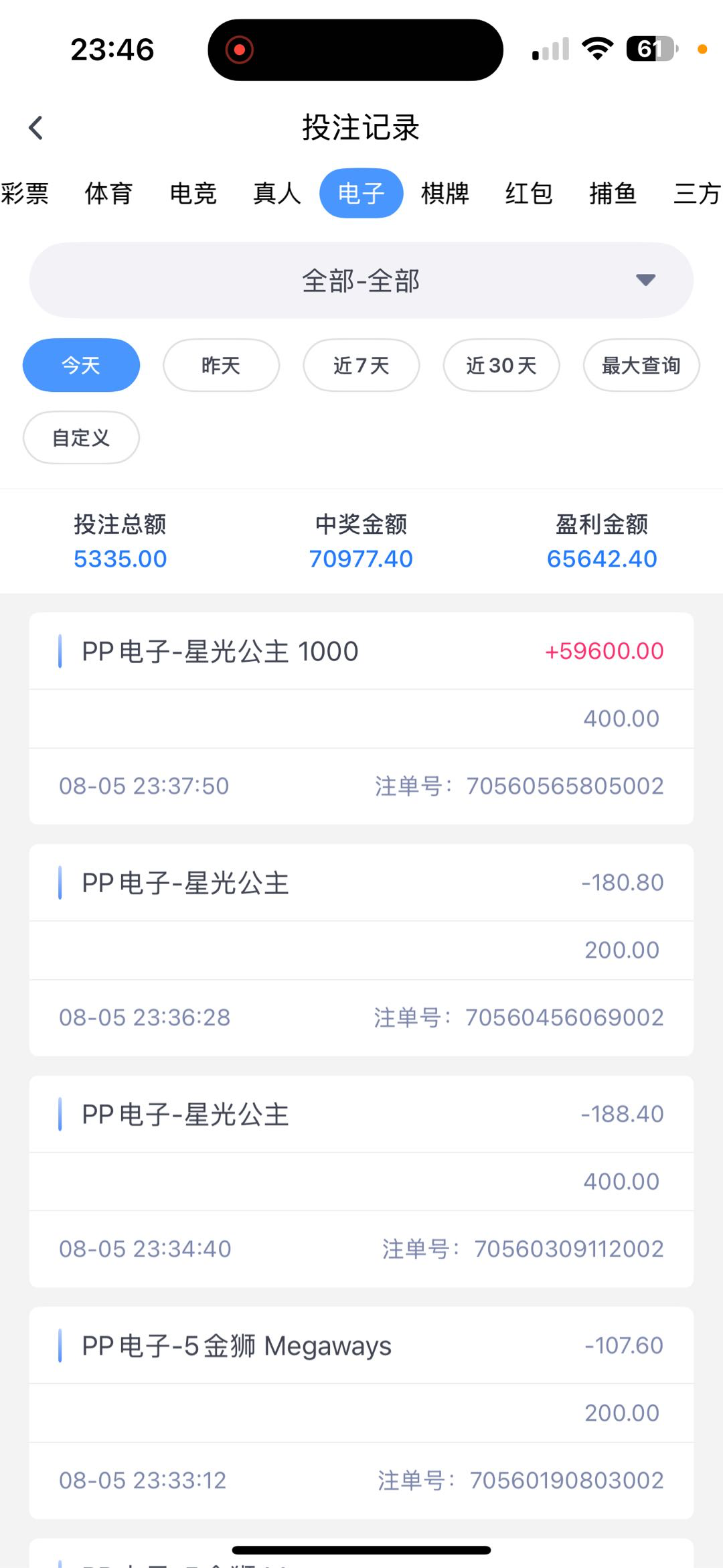This screenshot has width=723, height=1568.
Task: Open the 星光公主 bet record with -180.80
Action: [361, 949]
